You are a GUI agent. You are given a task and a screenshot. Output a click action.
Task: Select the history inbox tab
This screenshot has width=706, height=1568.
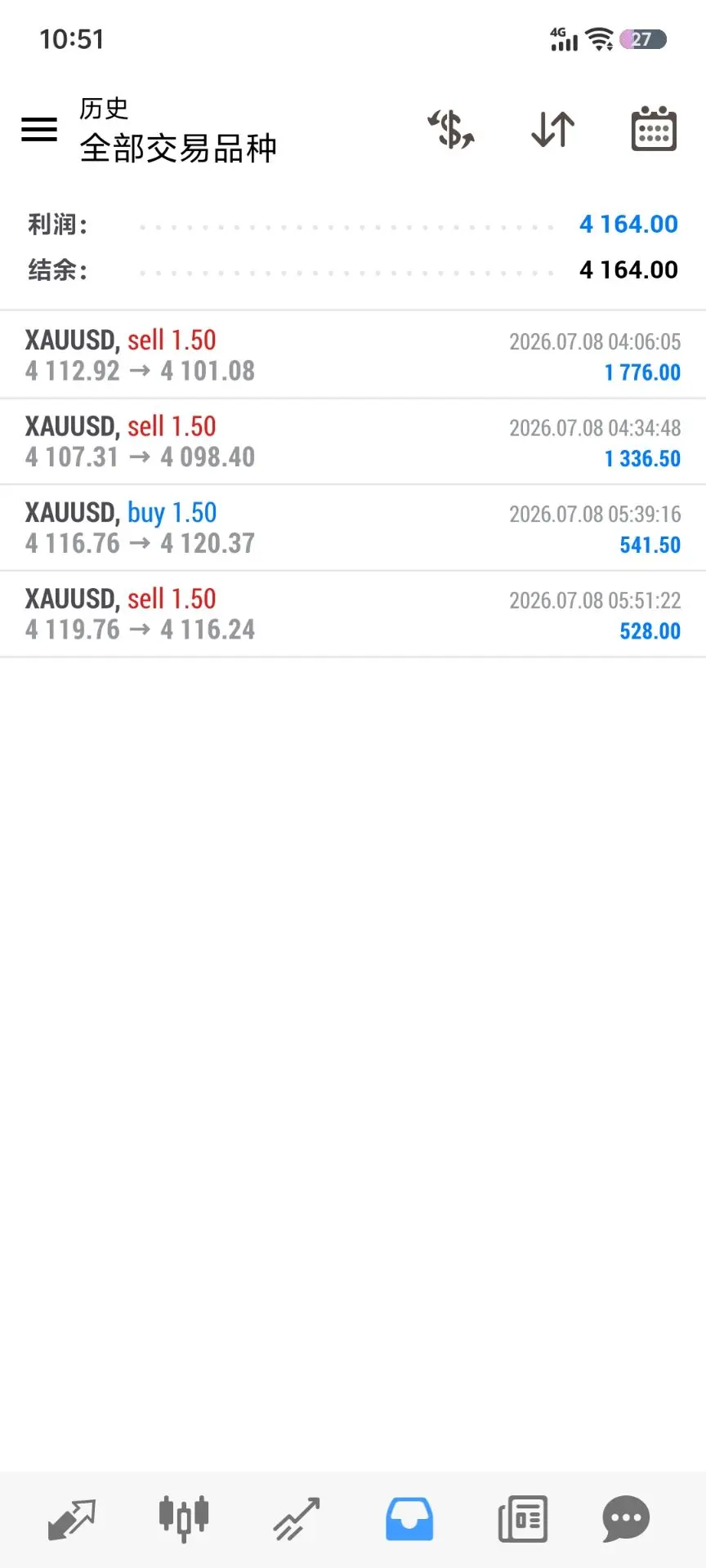[409, 1520]
